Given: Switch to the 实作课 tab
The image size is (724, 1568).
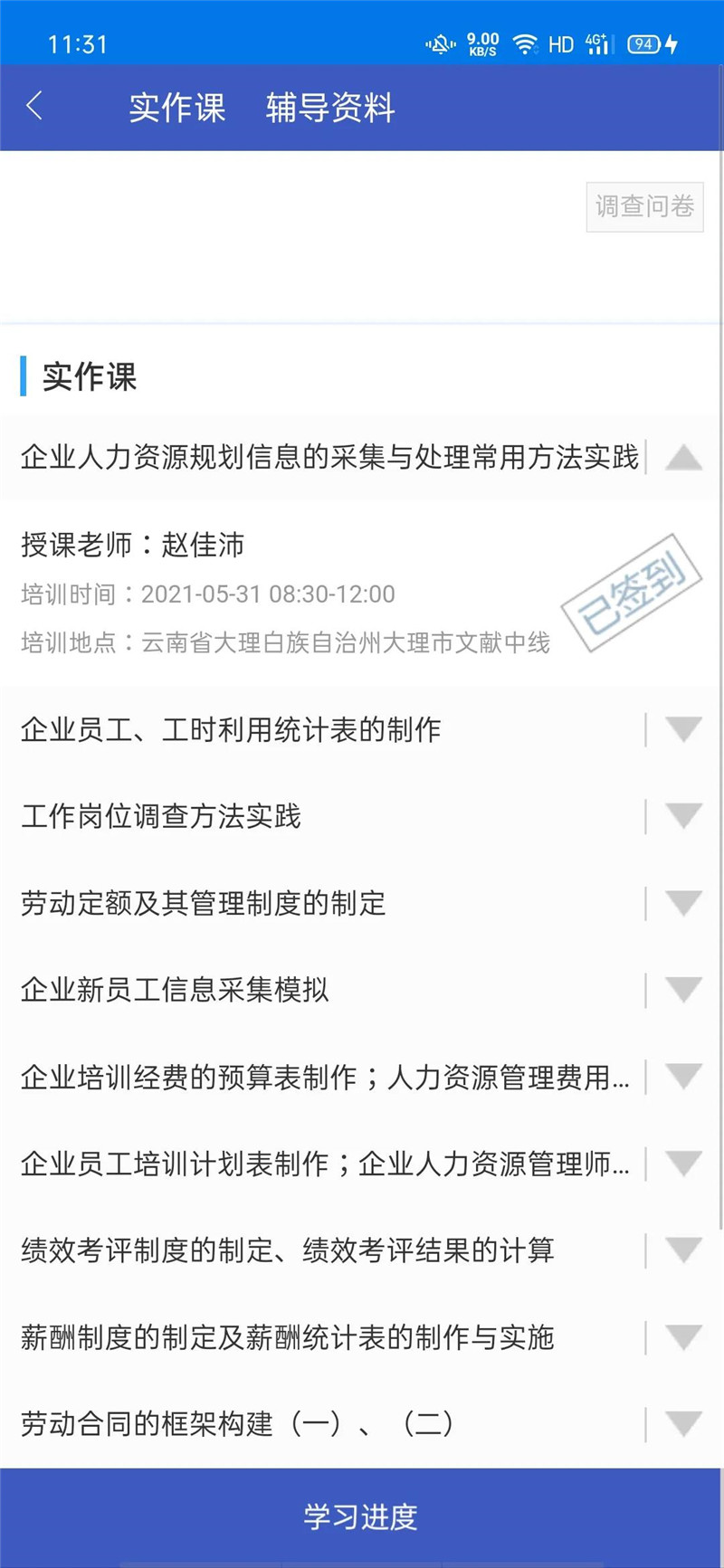Looking at the screenshot, I should point(176,108).
